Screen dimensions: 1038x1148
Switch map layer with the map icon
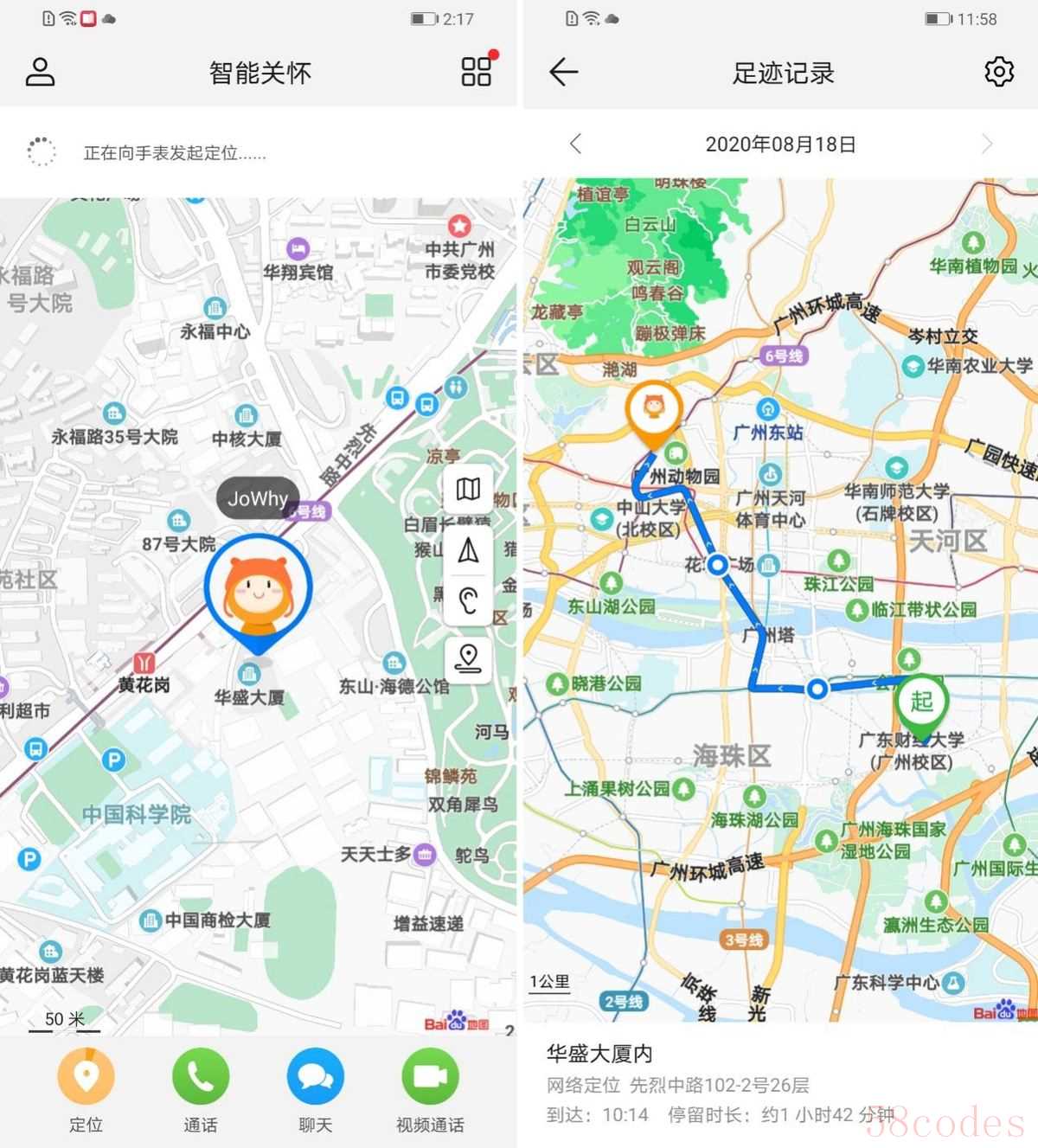468,490
